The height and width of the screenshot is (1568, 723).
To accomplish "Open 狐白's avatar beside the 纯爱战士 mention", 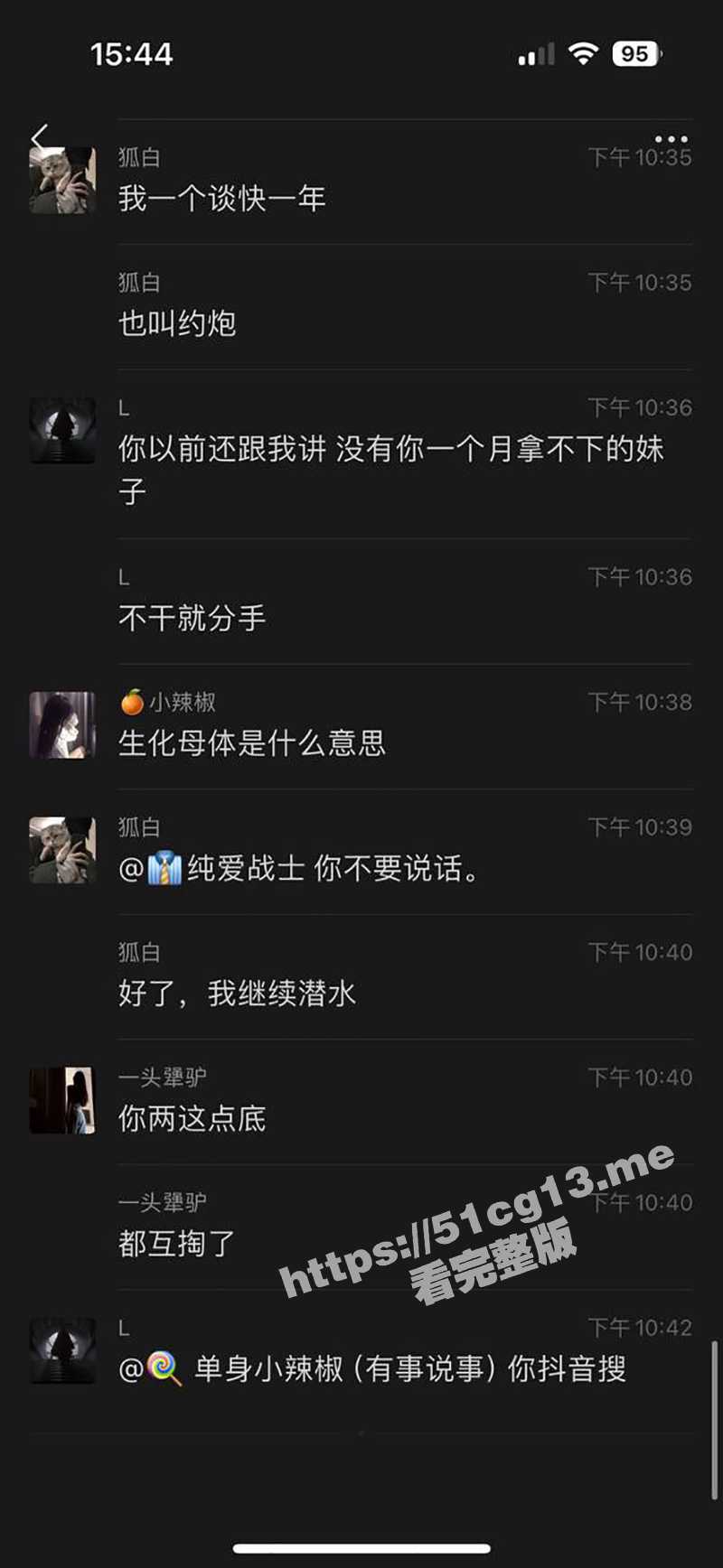I will point(62,849).
